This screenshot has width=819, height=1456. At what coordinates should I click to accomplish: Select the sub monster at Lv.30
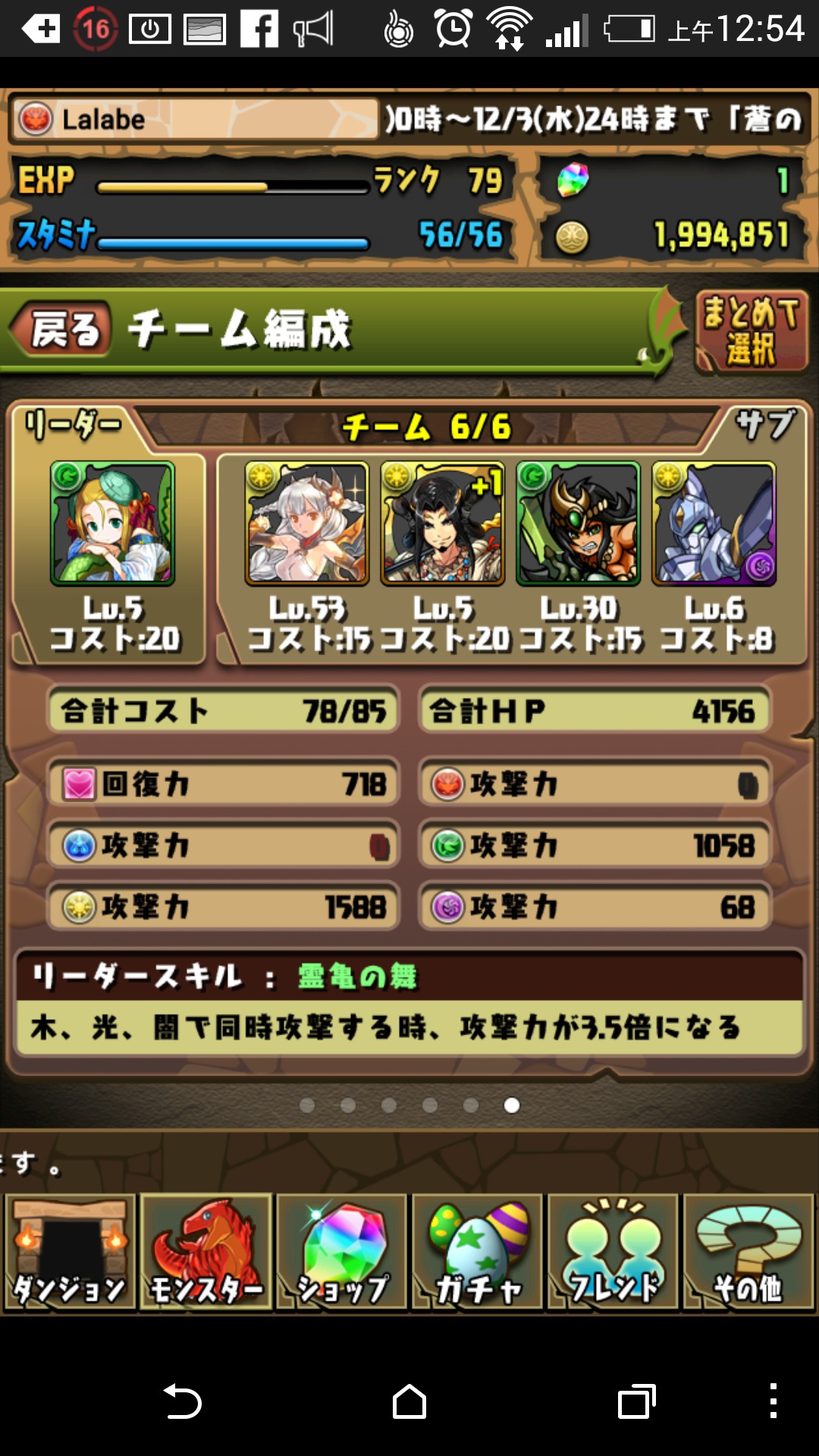(x=578, y=524)
